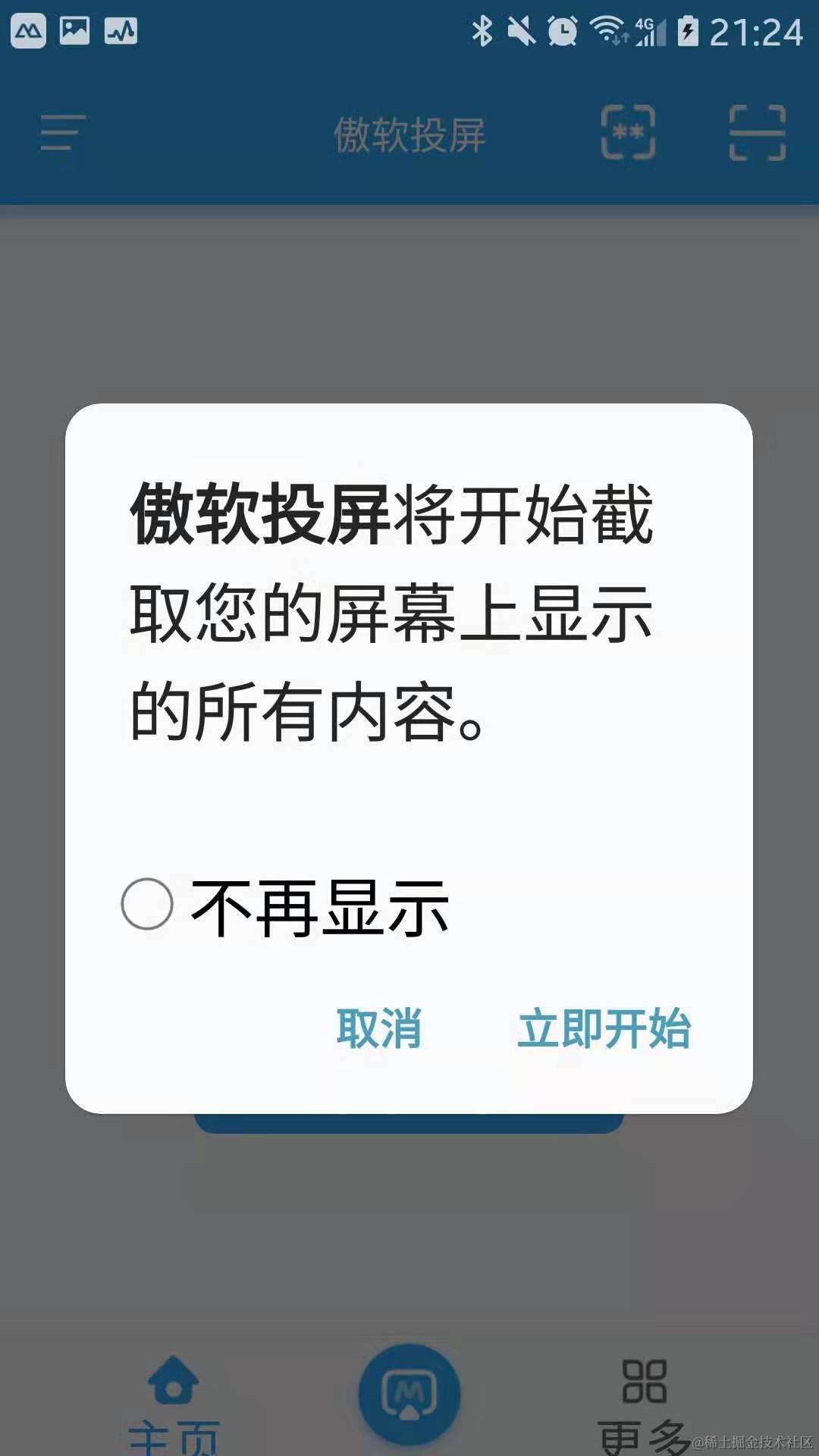The image size is (819, 1456).
Task: Tap 立即开始 to start screen capture
Action: [x=604, y=1029]
